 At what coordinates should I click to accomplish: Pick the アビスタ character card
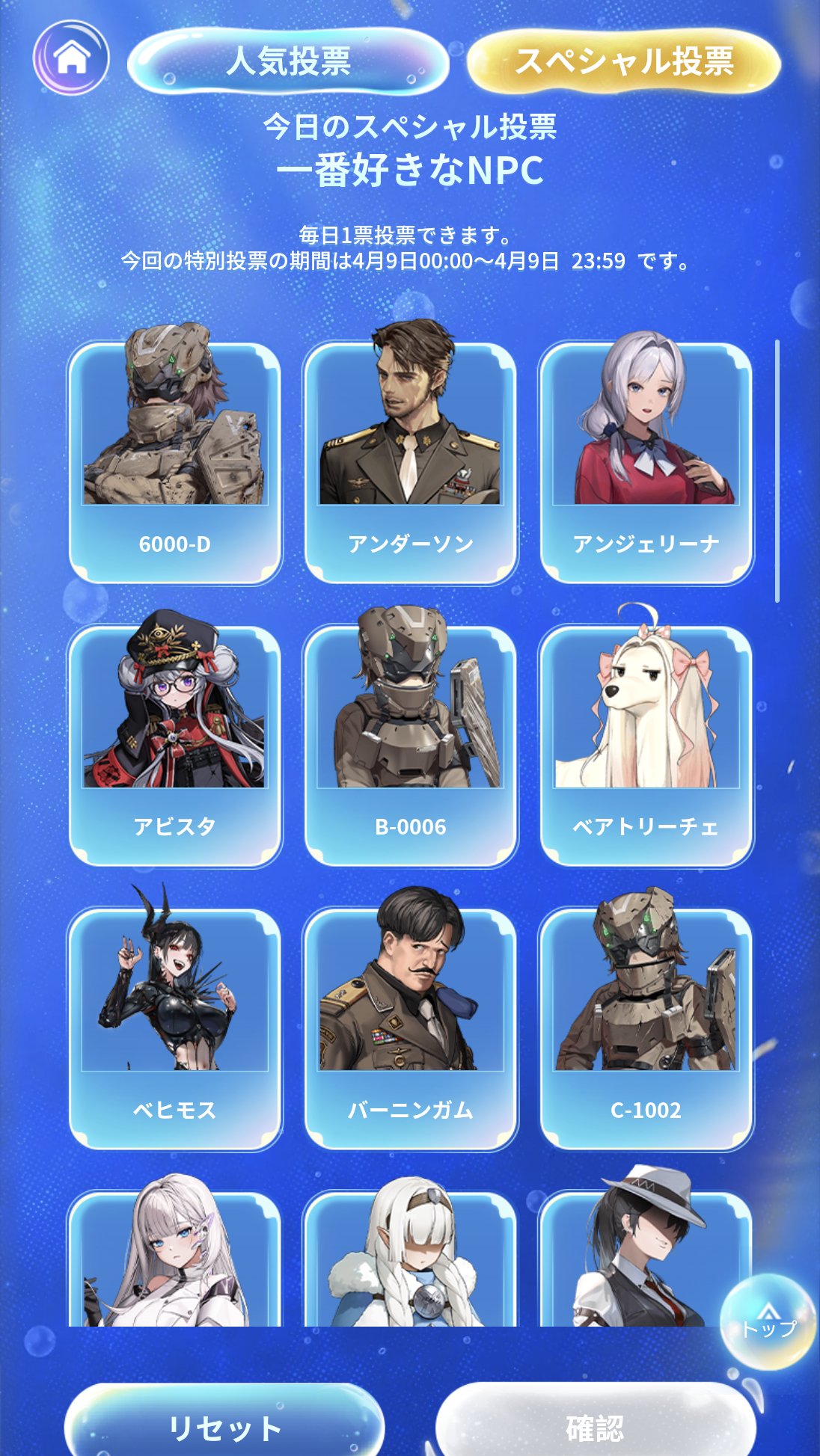[x=174, y=744]
